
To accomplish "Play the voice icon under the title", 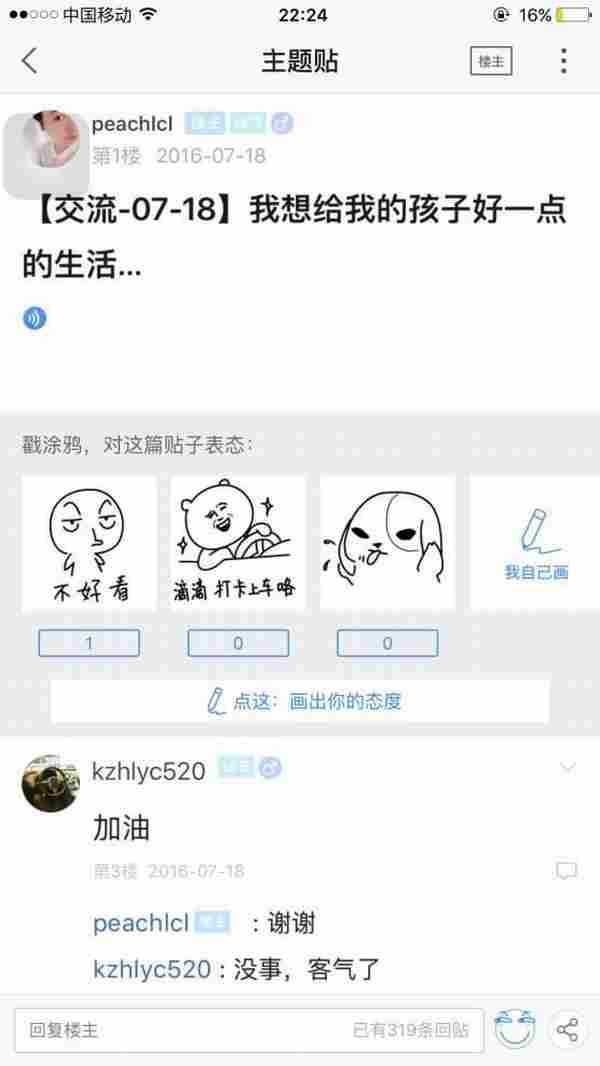I will pyautogui.click(x=34, y=318).
